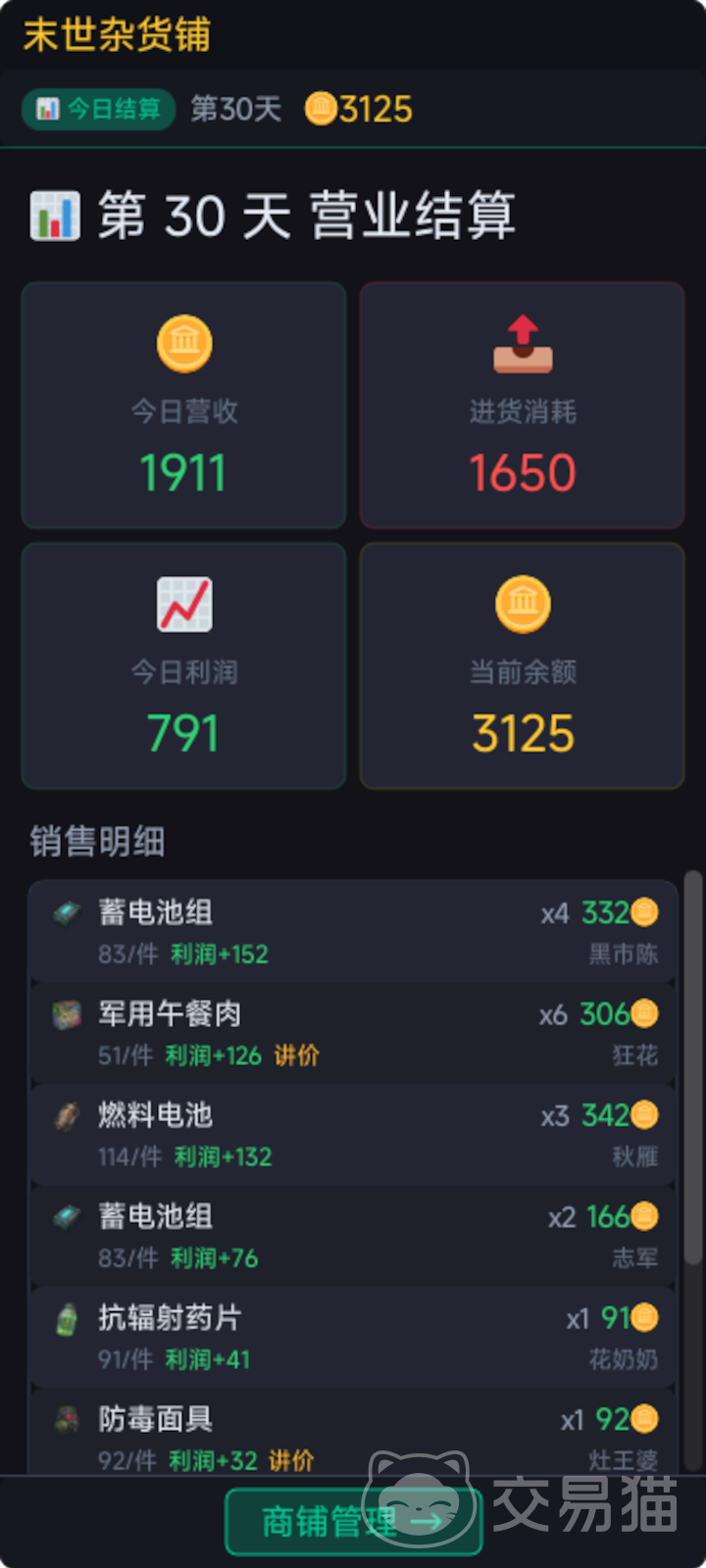Select the 军用午餐肉 canned meat icon
Screen dimensions: 706x1568
pyautogui.click(x=66, y=1014)
